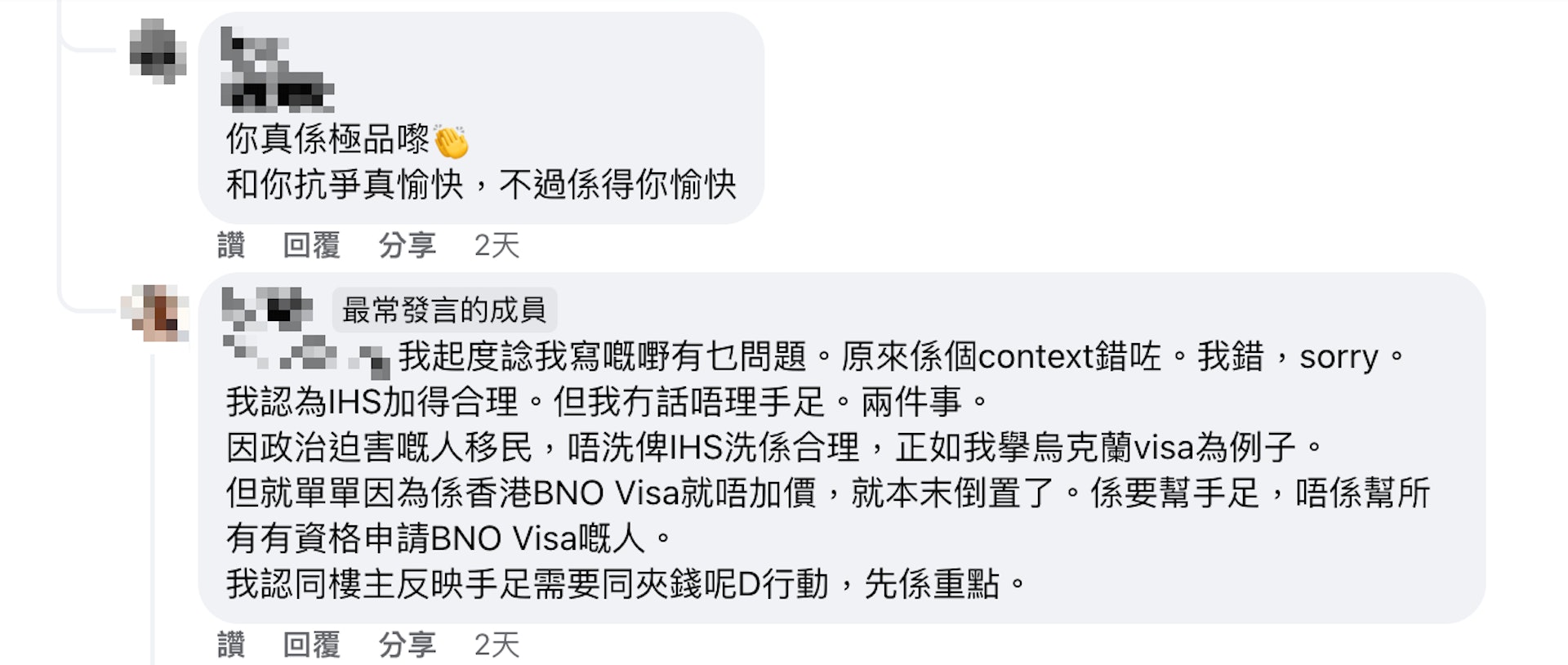
Task: Reply to the comment about BNO Visa
Action: pos(311,645)
